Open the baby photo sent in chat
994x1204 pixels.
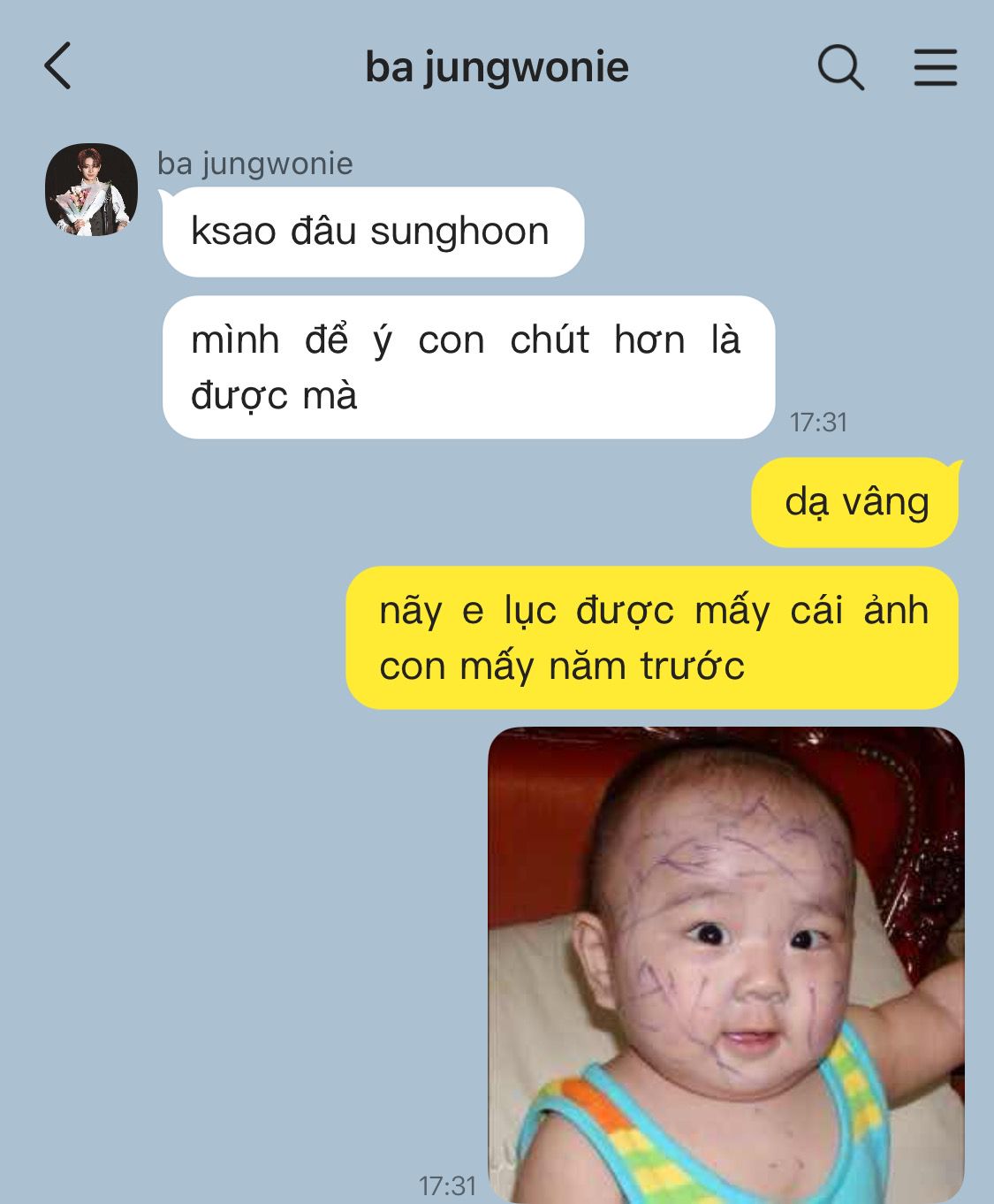point(725,964)
